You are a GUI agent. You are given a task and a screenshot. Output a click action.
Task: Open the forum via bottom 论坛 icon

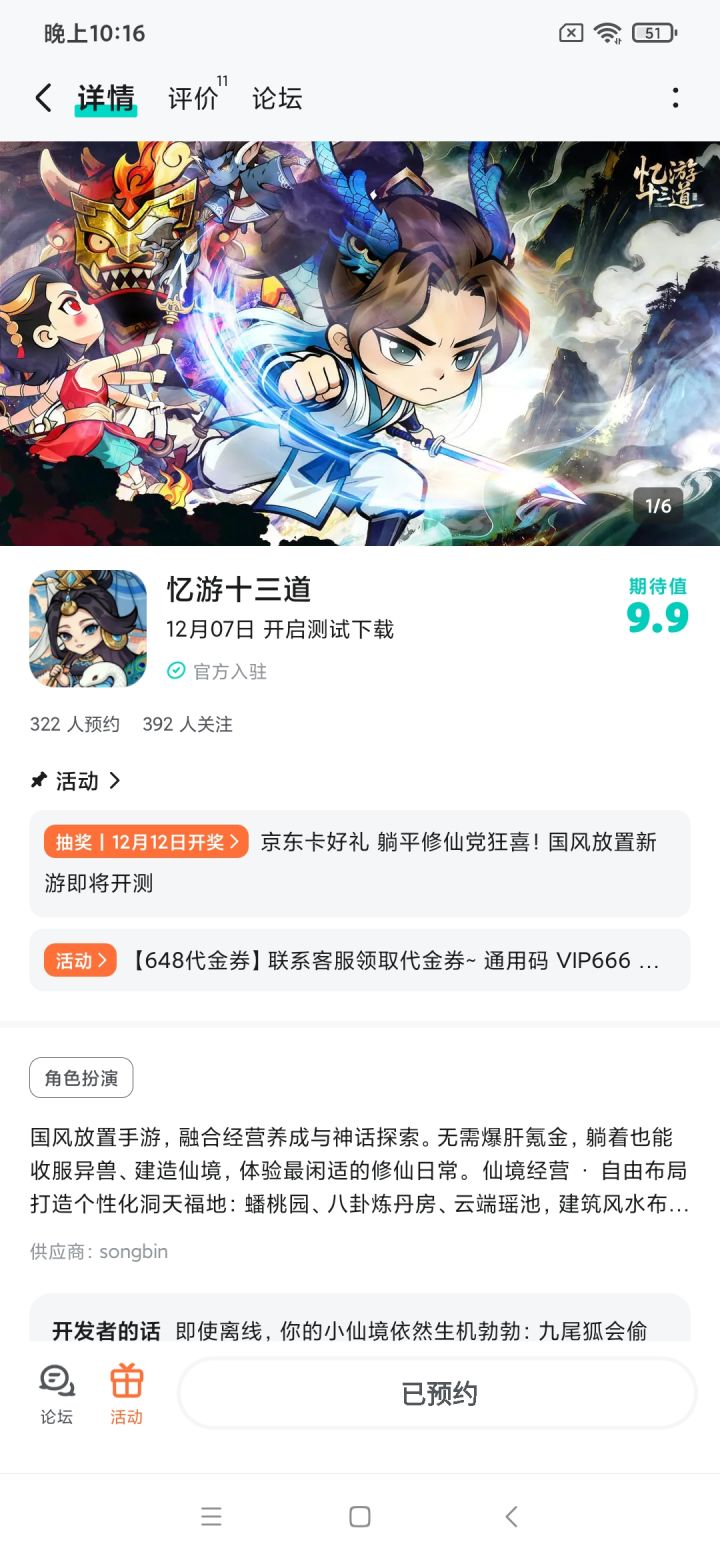[55, 1393]
